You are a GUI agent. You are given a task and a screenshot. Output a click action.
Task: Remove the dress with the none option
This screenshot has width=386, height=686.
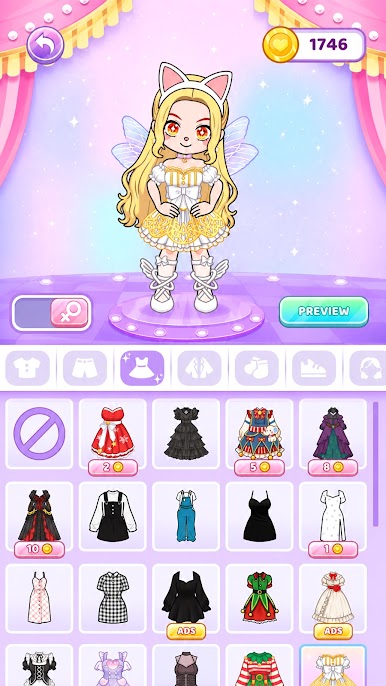39,434
